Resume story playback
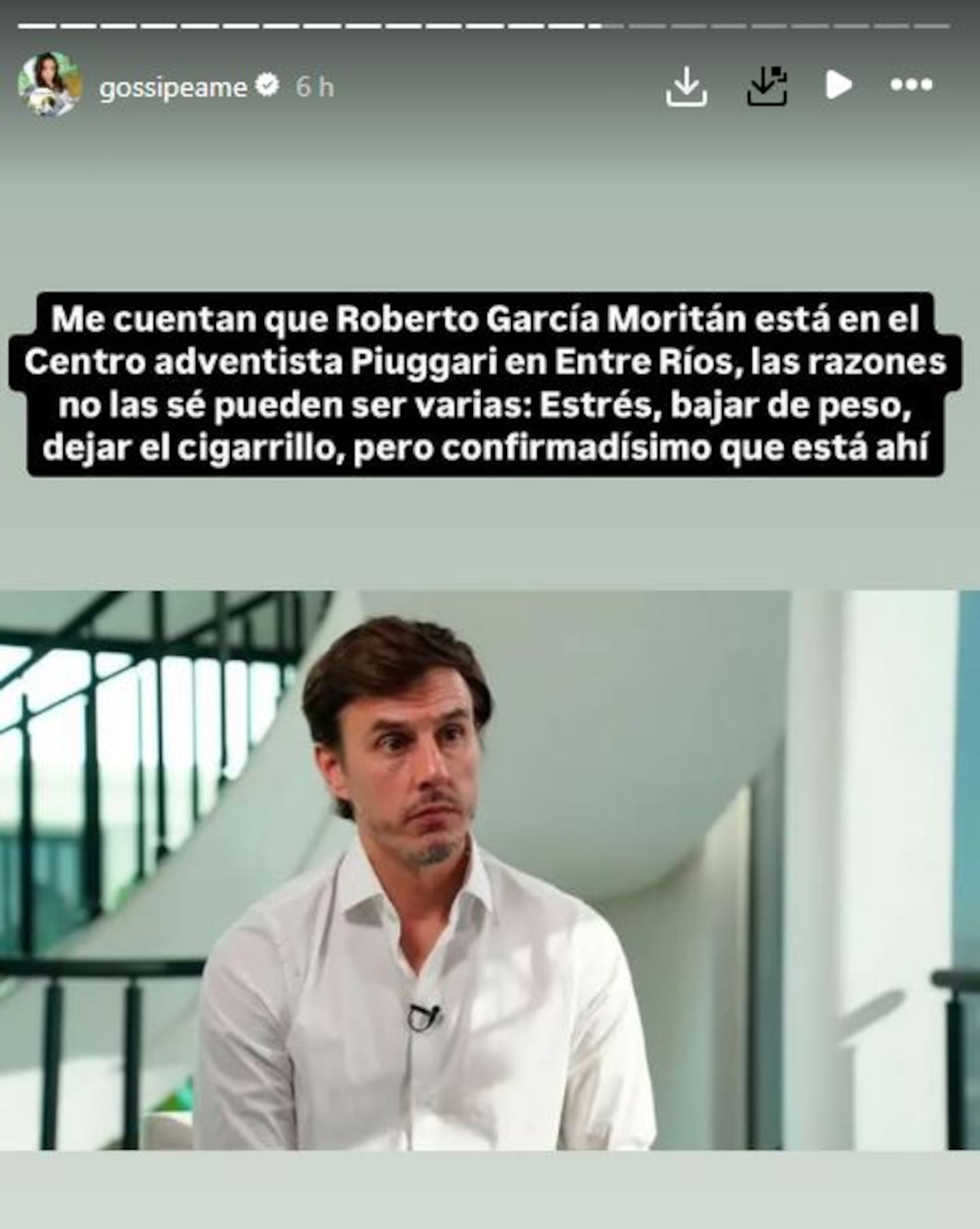This screenshot has height=1229, width=980. click(838, 85)
